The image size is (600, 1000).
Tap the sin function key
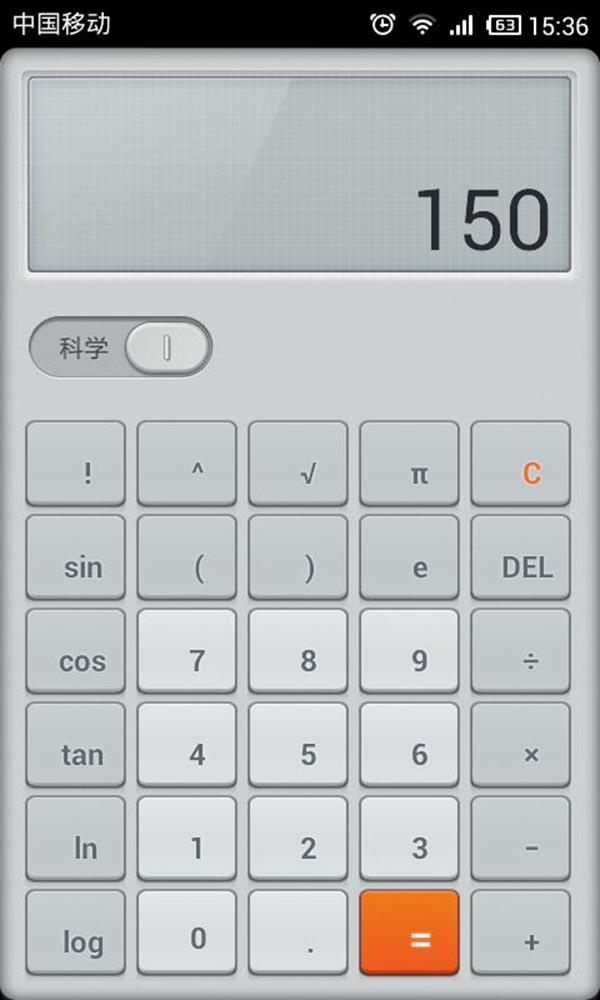point(76,557)
